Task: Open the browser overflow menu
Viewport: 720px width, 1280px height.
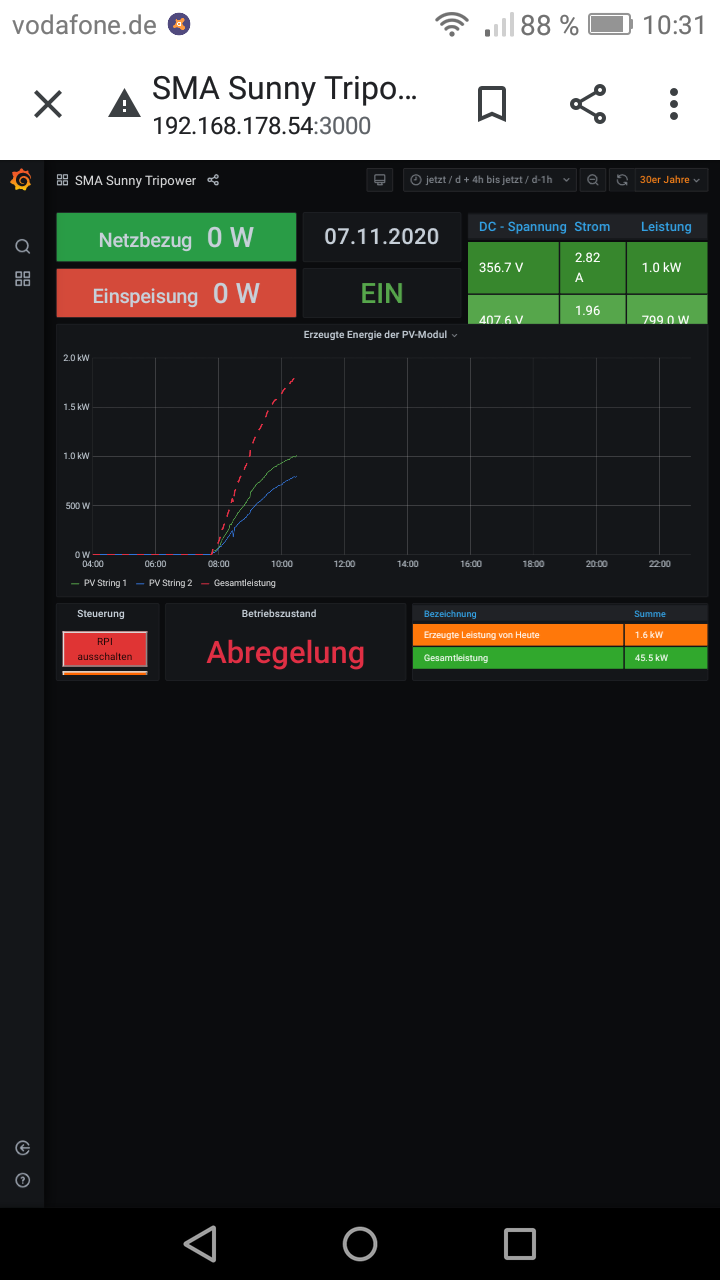Action: pos(674,104)
